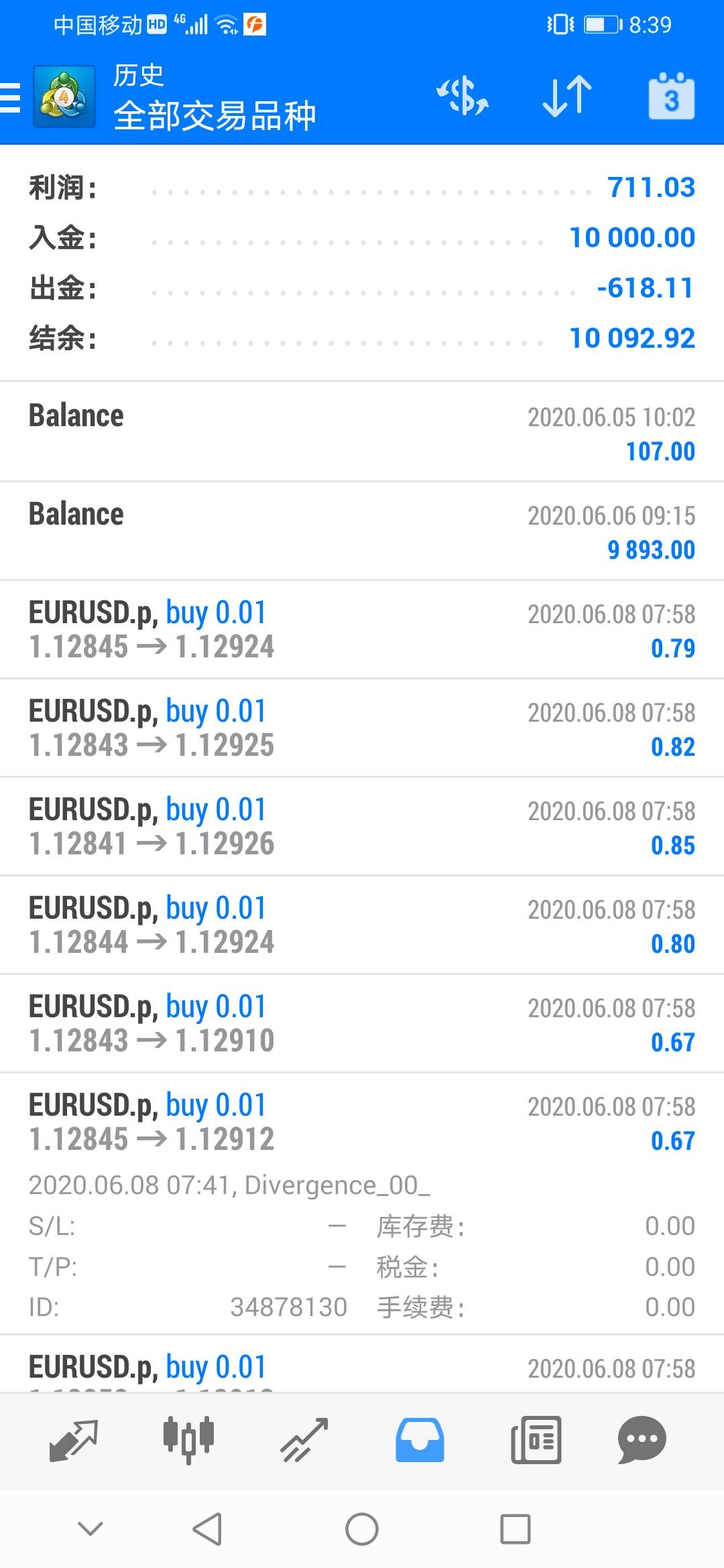Switch to the candlestick Chart tab
This screenshot has width=724, height=1568.
tap(188, 1440)
